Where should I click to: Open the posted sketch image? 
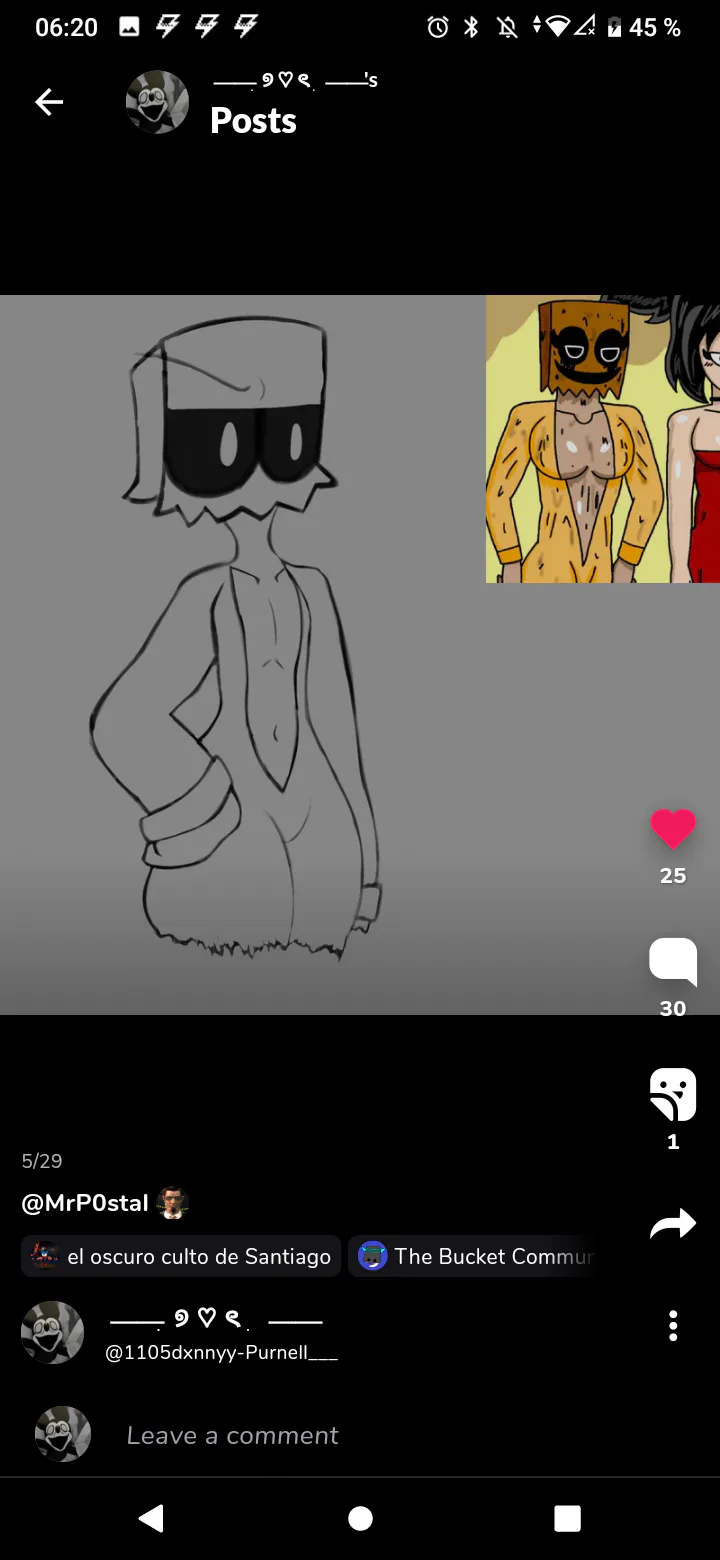click(360, 655)
